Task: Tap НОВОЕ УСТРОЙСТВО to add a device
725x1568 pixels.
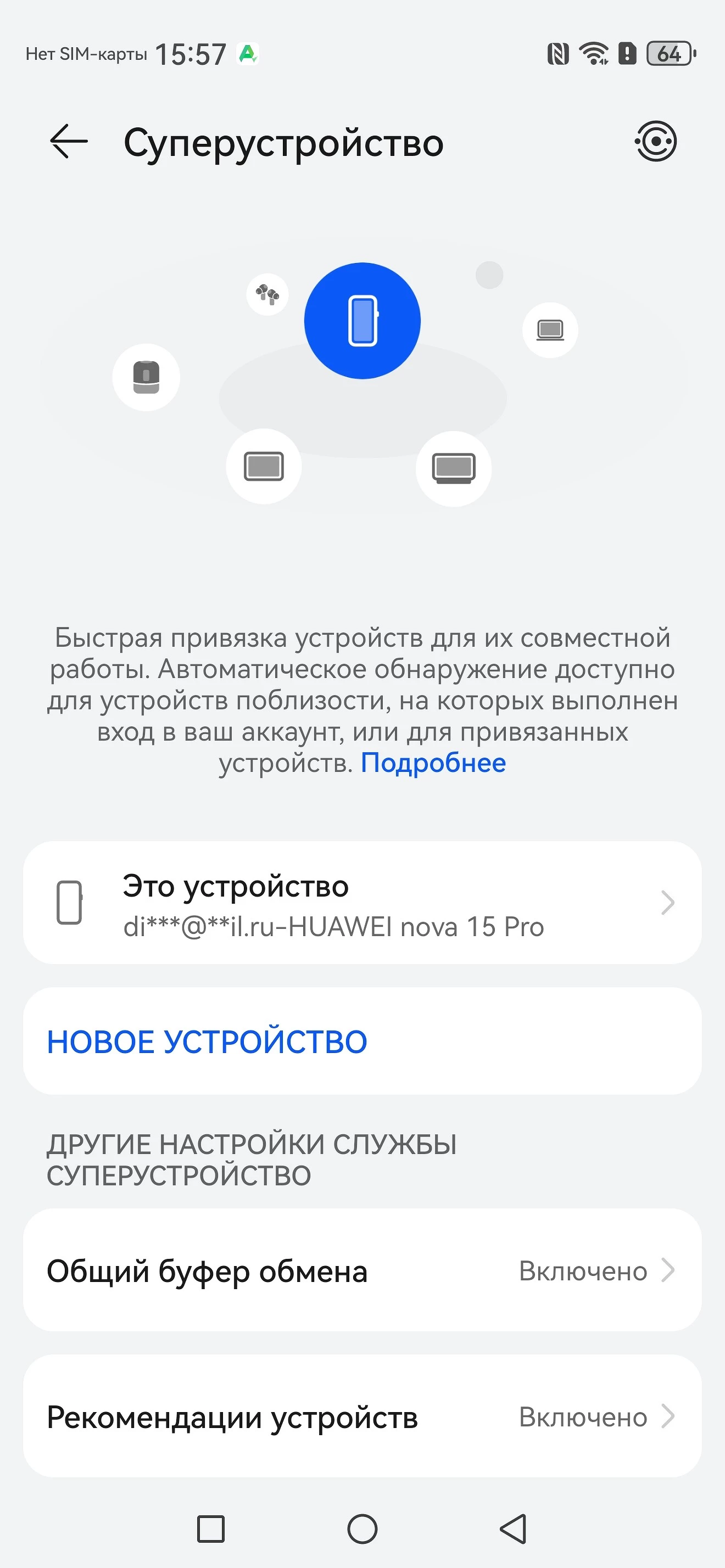Action: tap(207, 1041)
